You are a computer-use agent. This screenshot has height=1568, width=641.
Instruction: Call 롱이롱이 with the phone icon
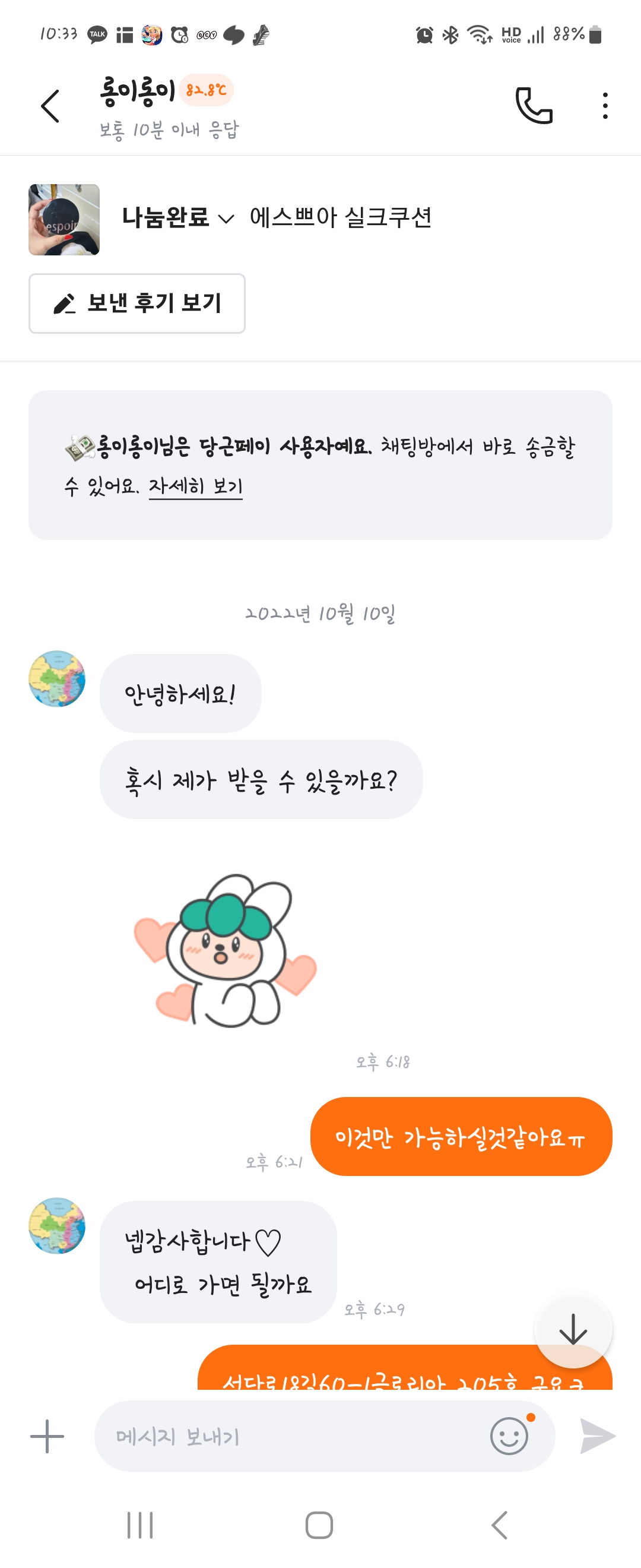[534, 106]
